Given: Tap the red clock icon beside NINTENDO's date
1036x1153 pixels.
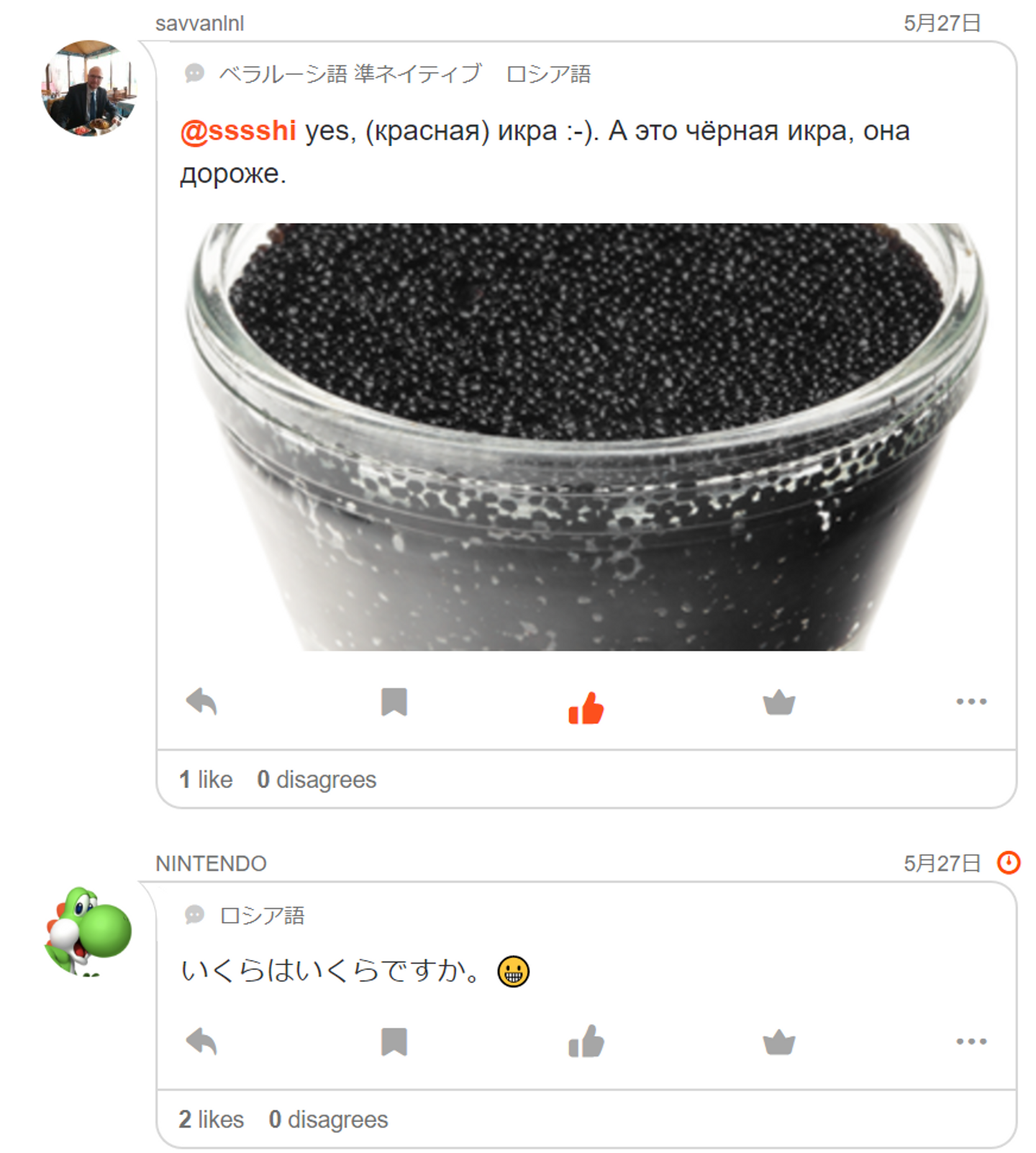Looking at the screenshot, I should [1009, 862].
